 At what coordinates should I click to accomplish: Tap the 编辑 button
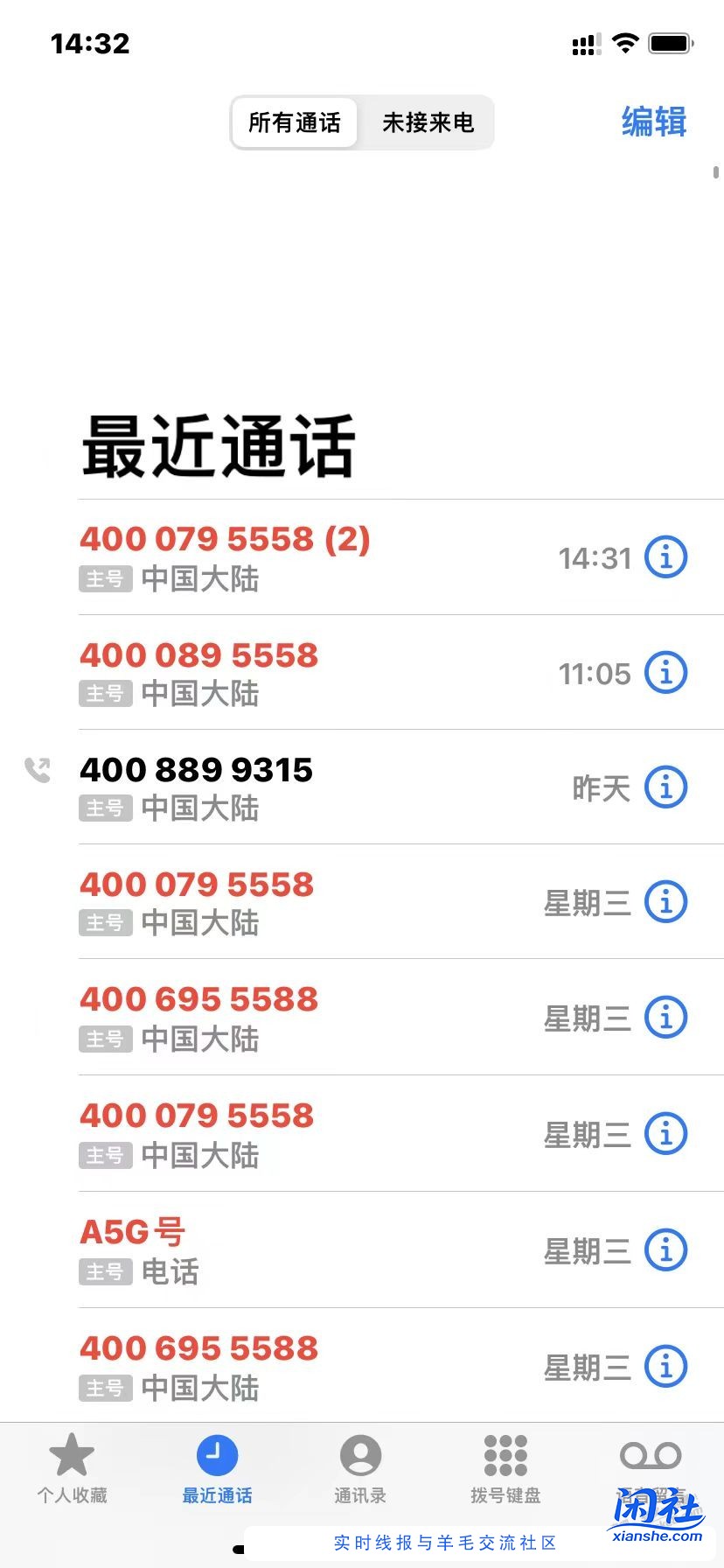click(653, 122)
